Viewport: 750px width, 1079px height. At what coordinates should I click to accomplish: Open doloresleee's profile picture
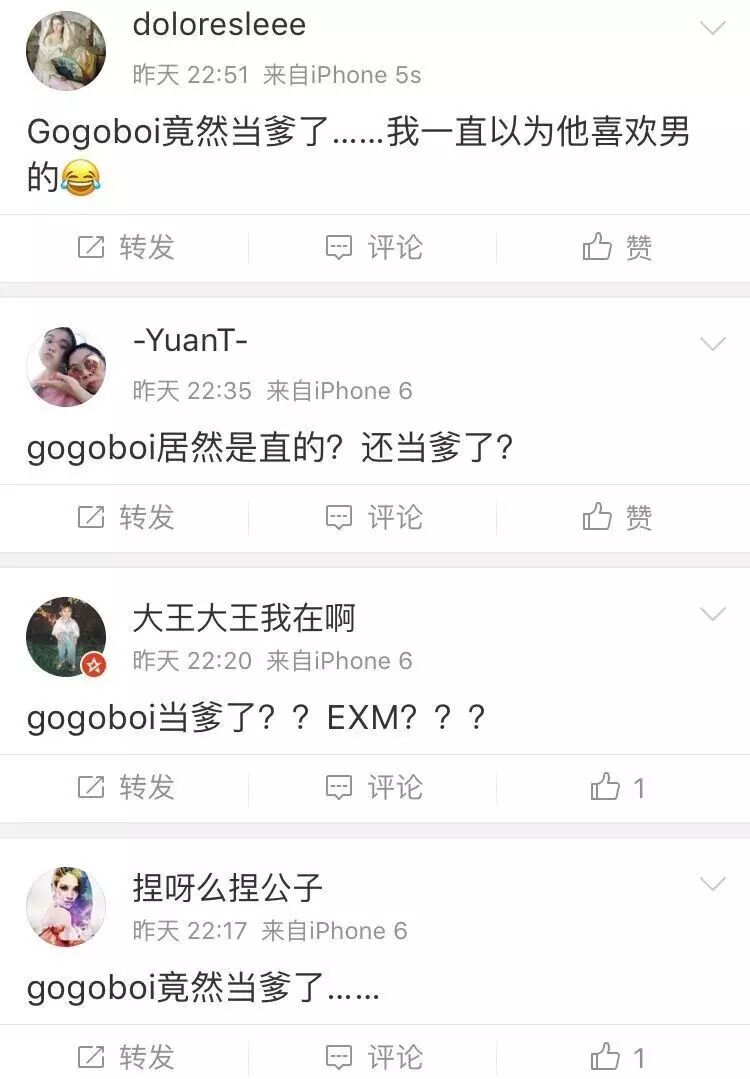pyautogui.click(x=65, y=52)
